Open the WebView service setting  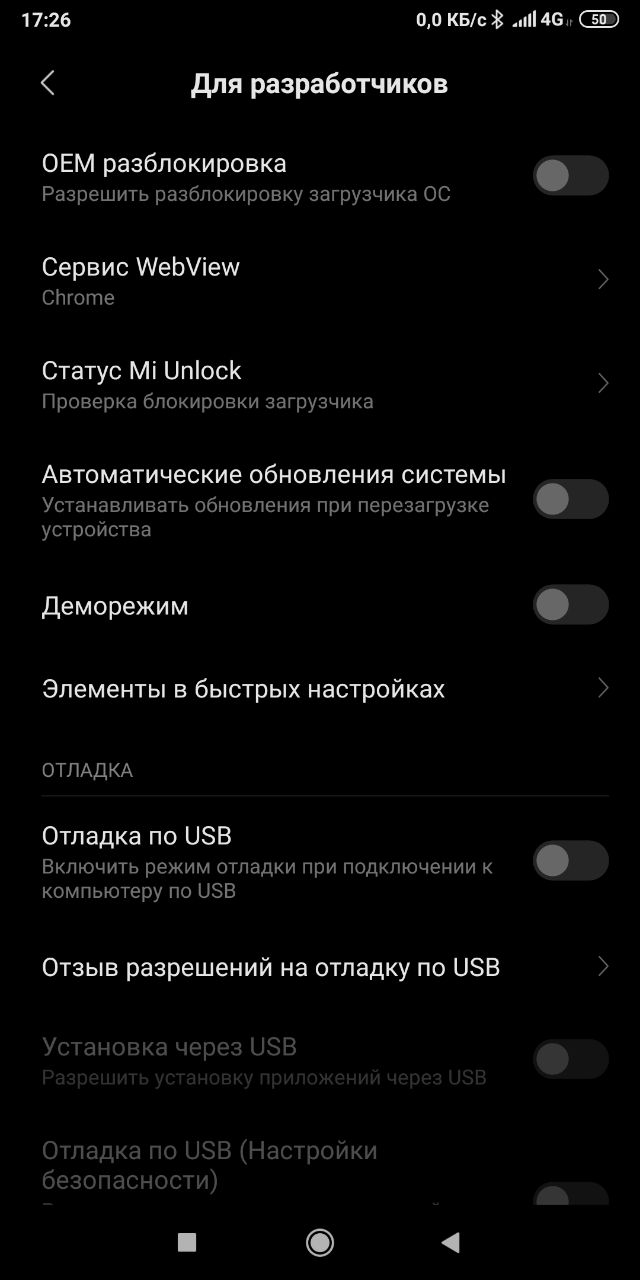pyautogui.click(x=320, y=280)
